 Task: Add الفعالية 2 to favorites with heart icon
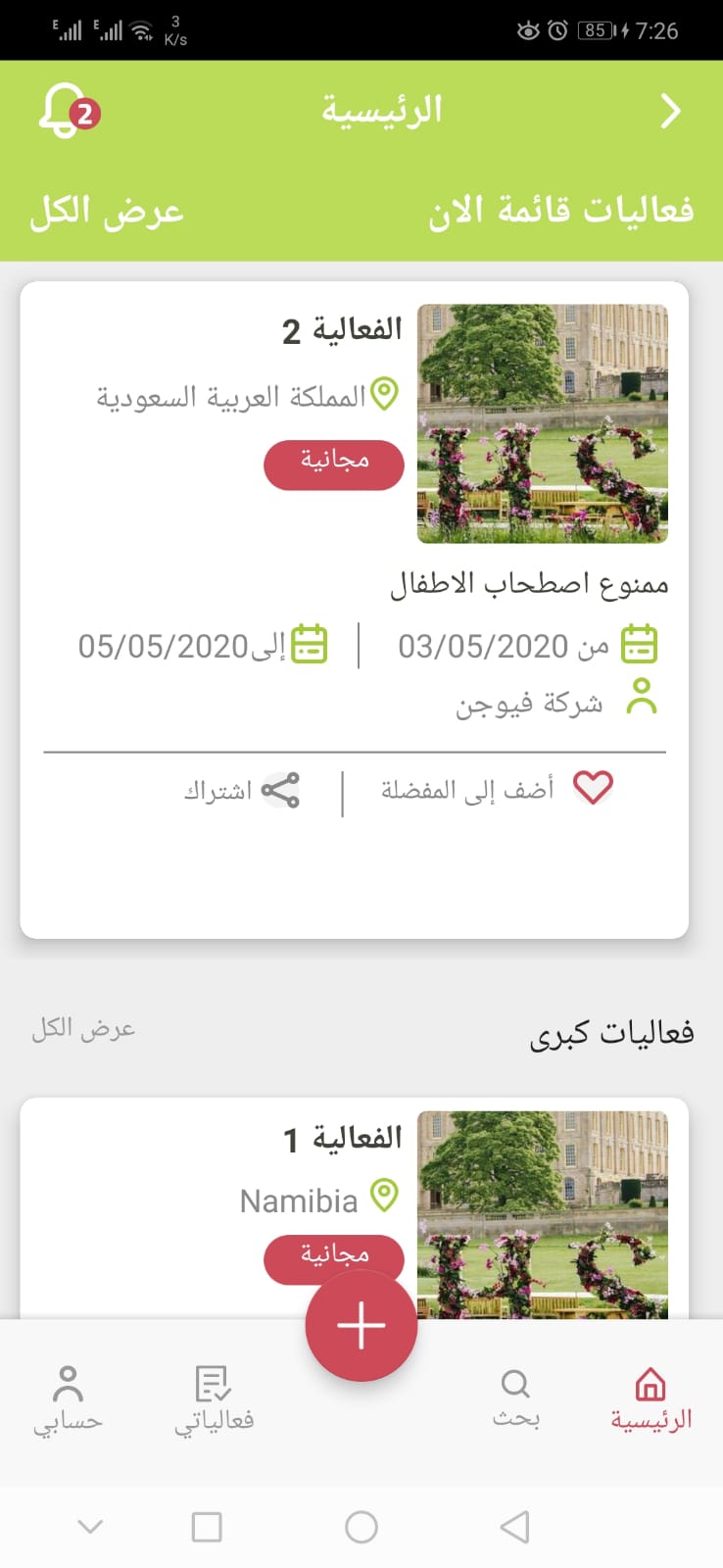point(594,786)
